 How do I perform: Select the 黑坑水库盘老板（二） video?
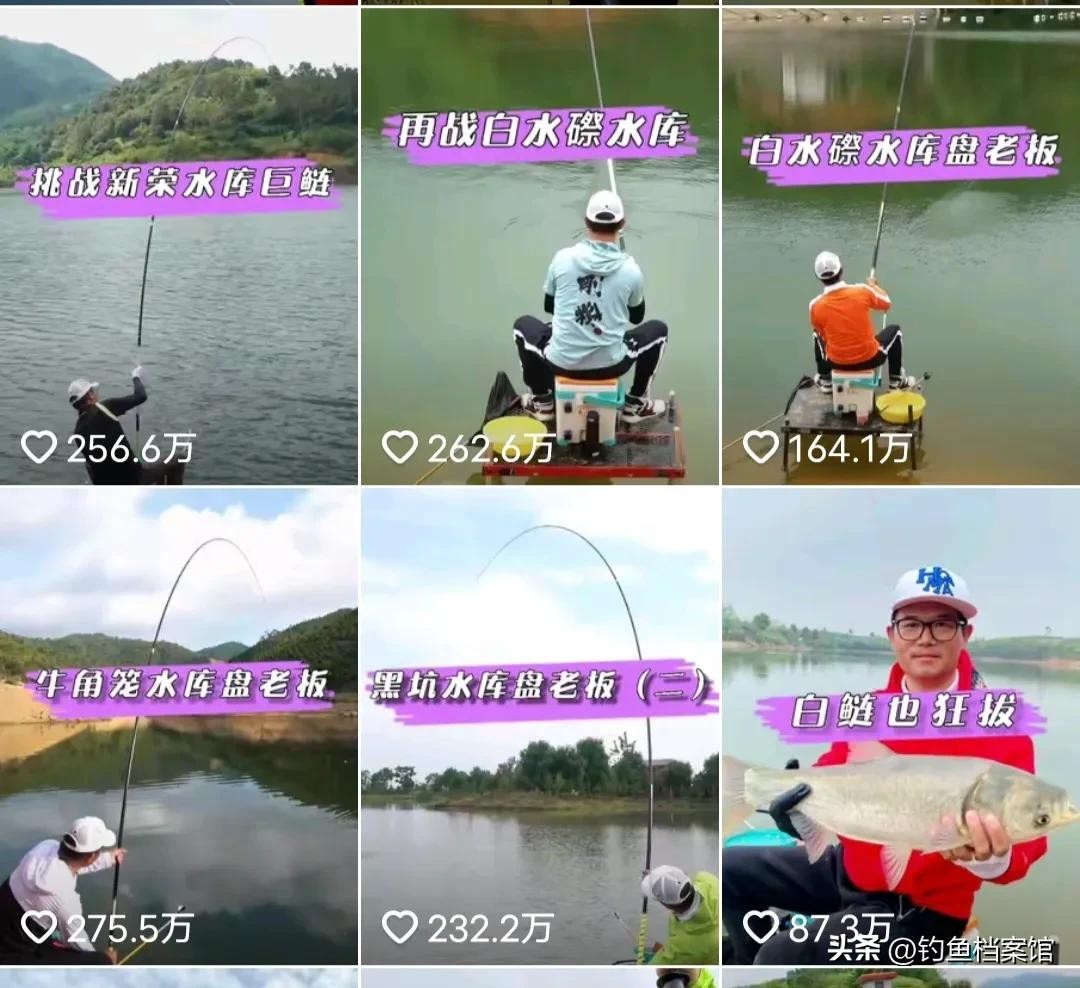pos(539,725)
